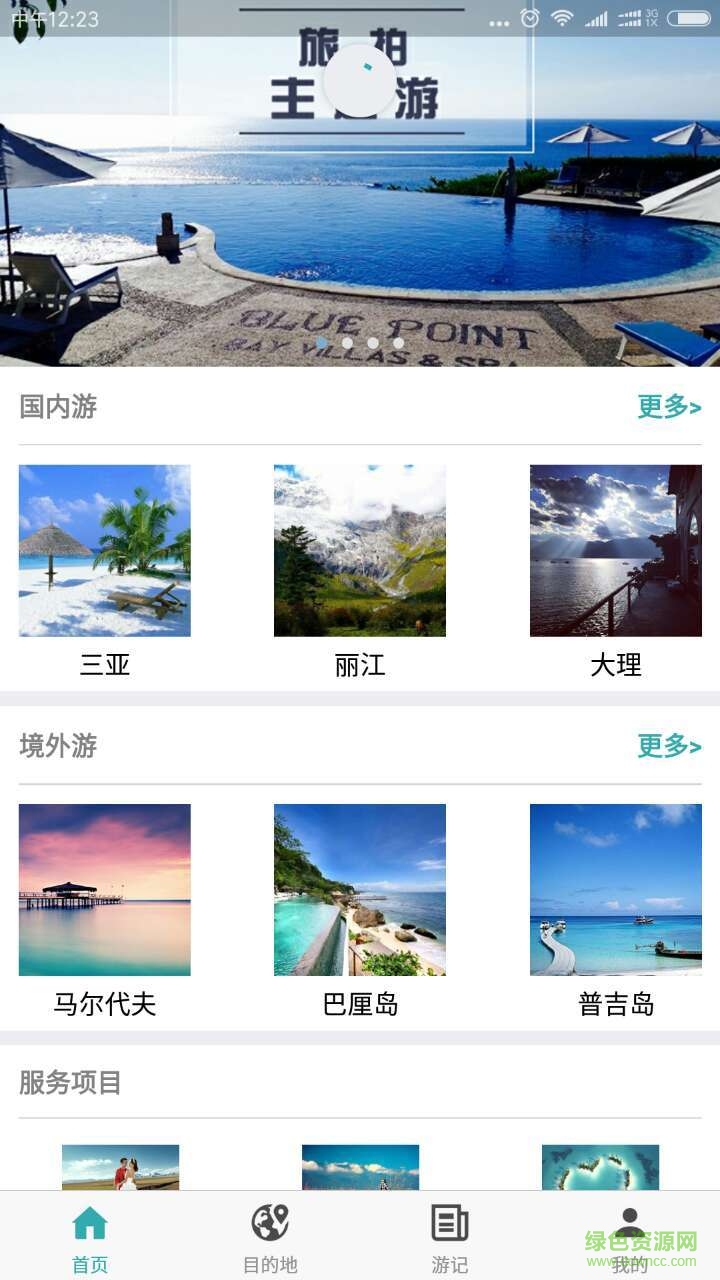Select the second carousel indicator dot
This screenshot has height=1280, width=720.
click(x=347, y=343)
